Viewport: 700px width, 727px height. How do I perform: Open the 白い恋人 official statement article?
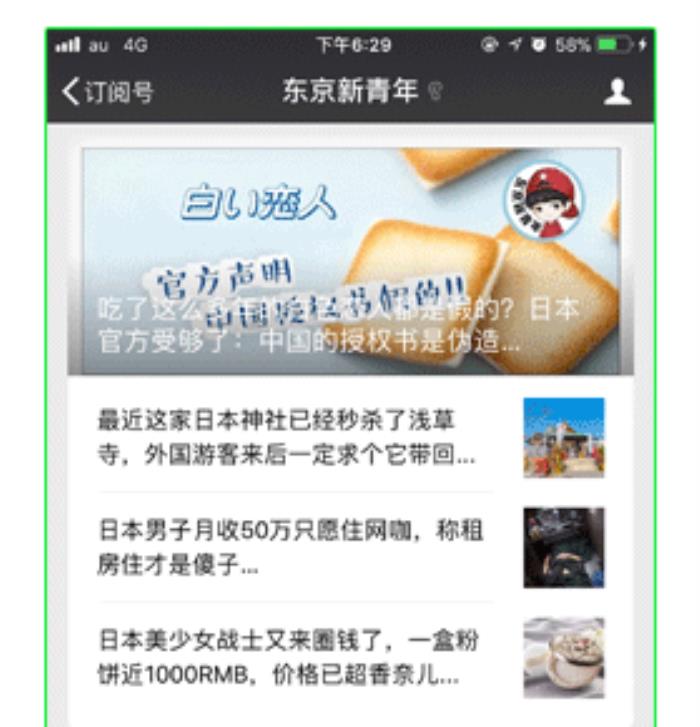350,261
